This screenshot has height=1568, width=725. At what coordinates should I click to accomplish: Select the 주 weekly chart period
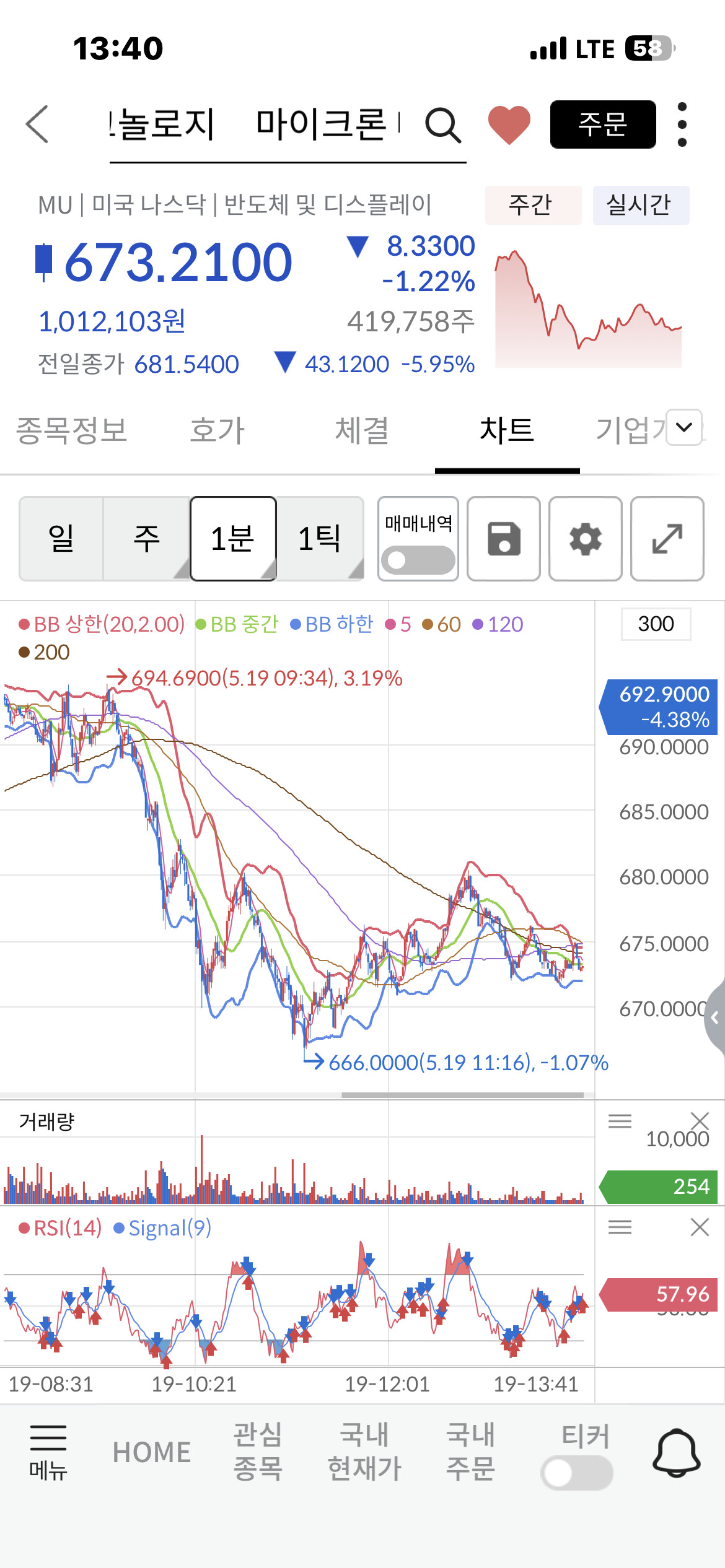(x=147, y=539)
